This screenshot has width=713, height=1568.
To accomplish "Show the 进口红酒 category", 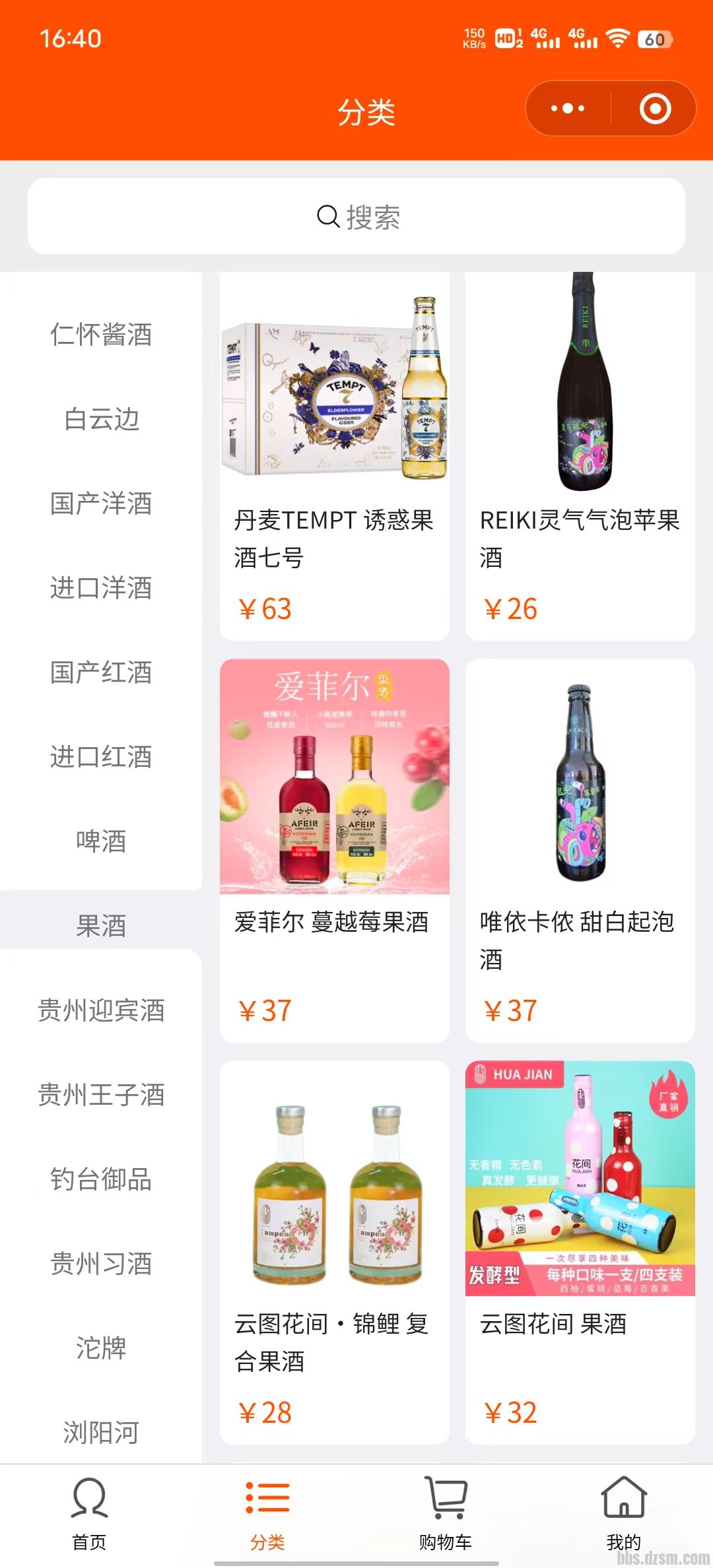I will [x=101, y=757].
